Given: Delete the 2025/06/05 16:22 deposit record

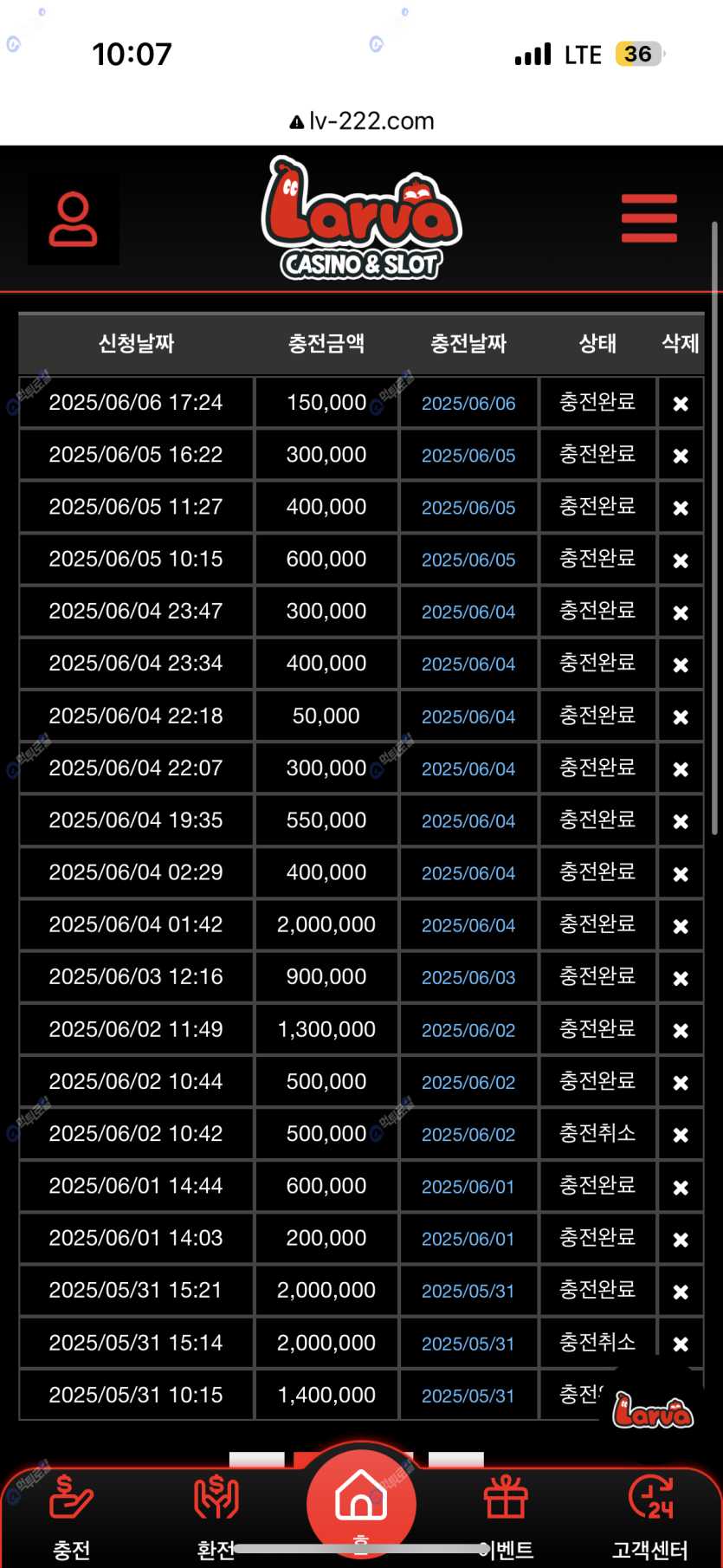Looking at the screenshot, I should click(681, 456).
